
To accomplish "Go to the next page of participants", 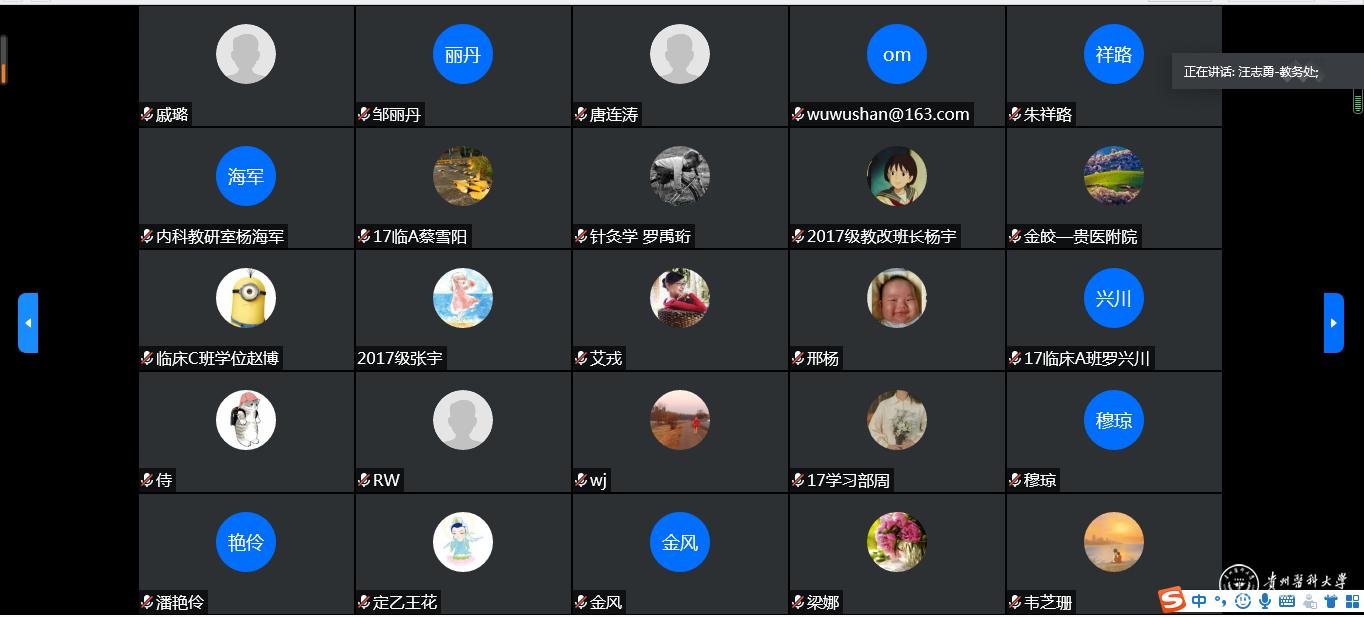I will pos(1333,323).
